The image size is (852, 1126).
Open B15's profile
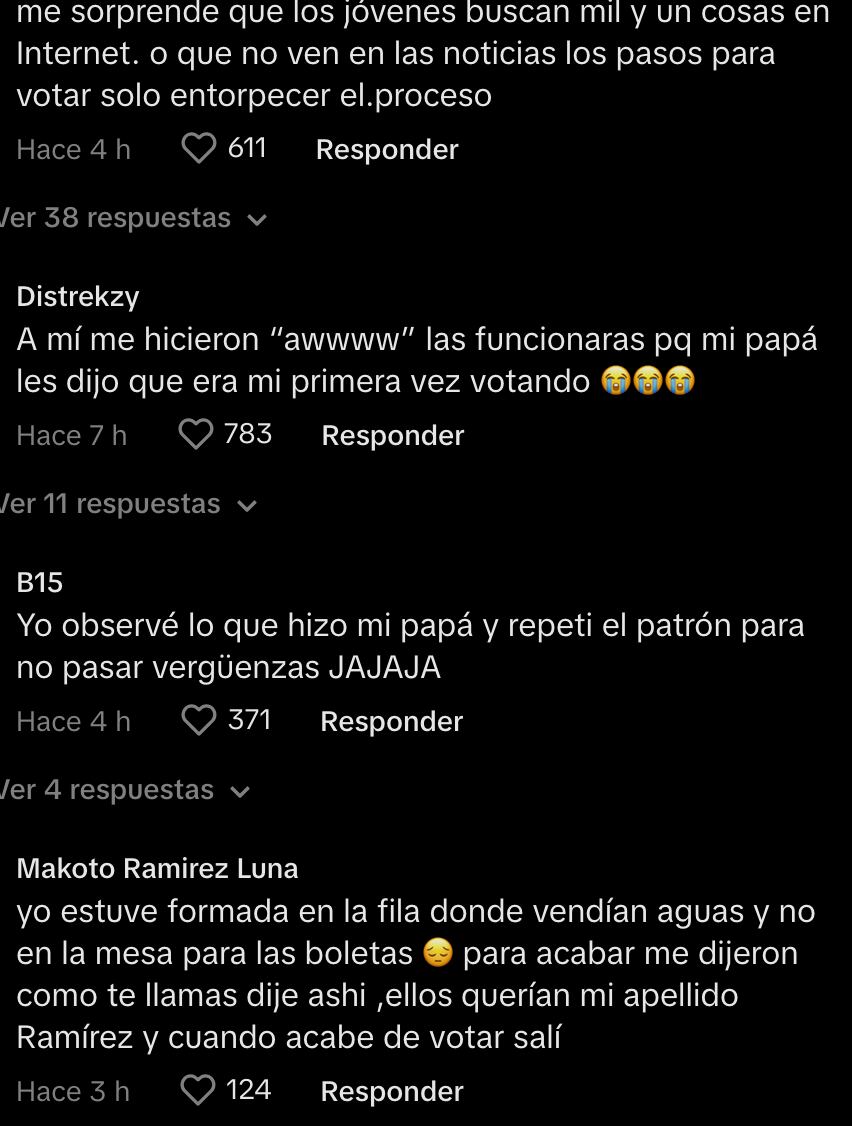pos(40,582)
